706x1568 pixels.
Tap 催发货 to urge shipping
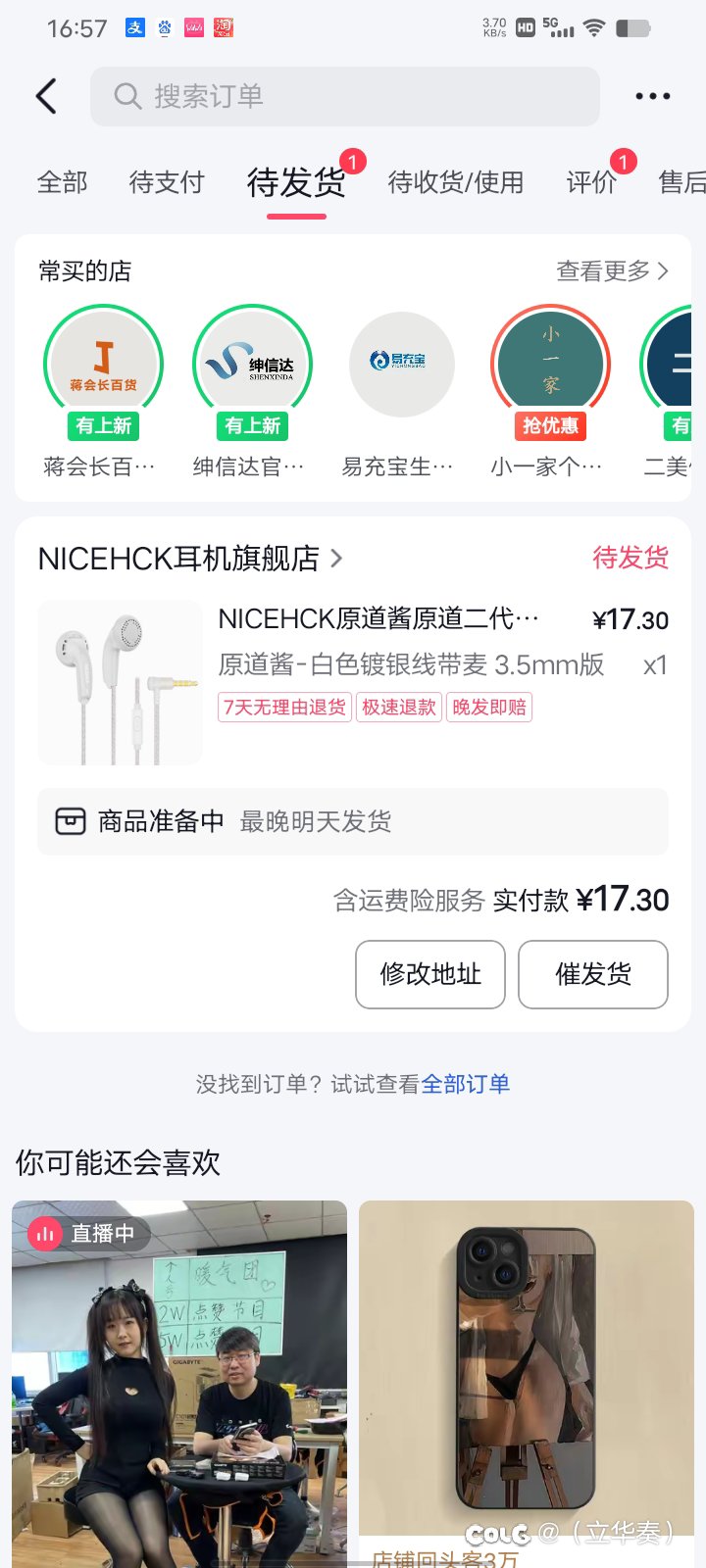pos(593,974)
